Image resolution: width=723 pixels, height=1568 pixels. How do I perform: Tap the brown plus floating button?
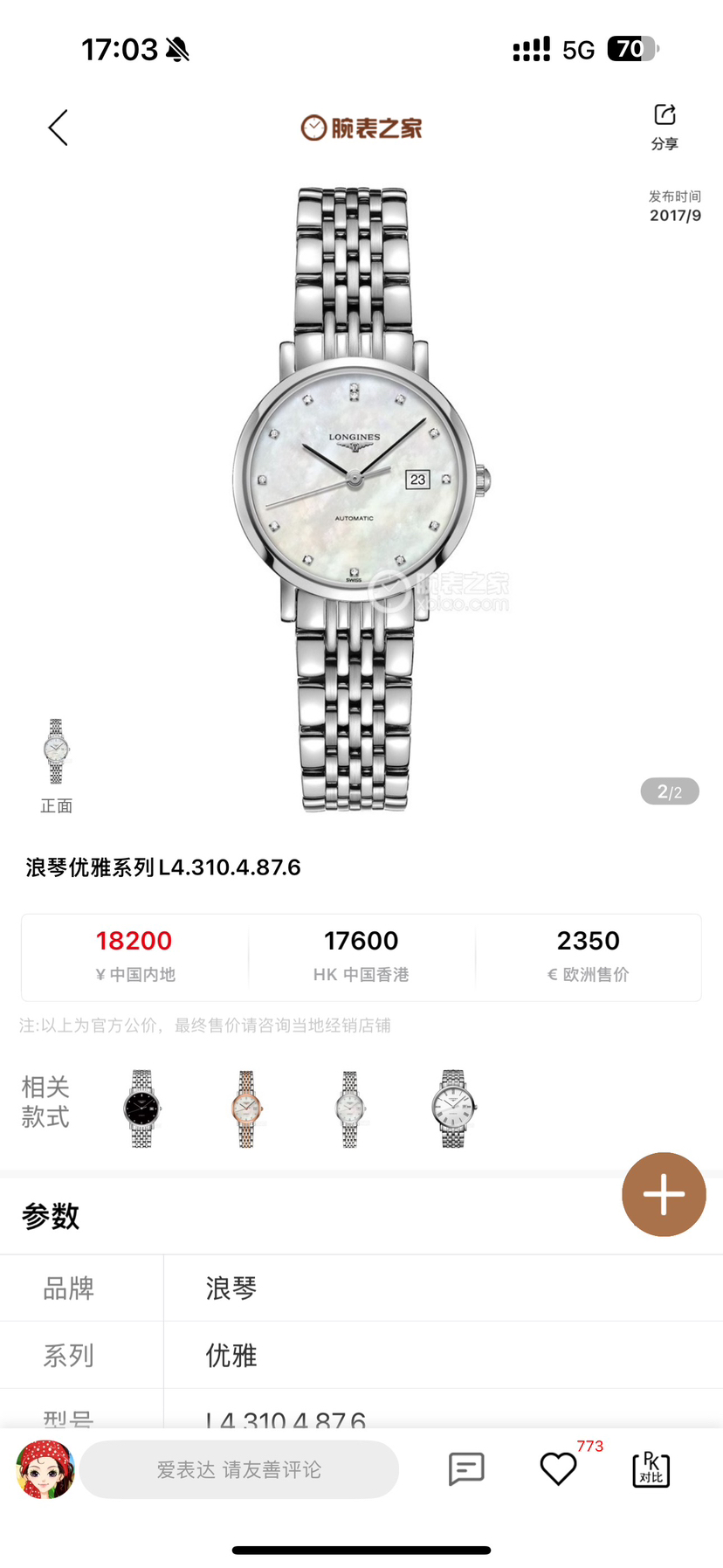(664, 1194)
